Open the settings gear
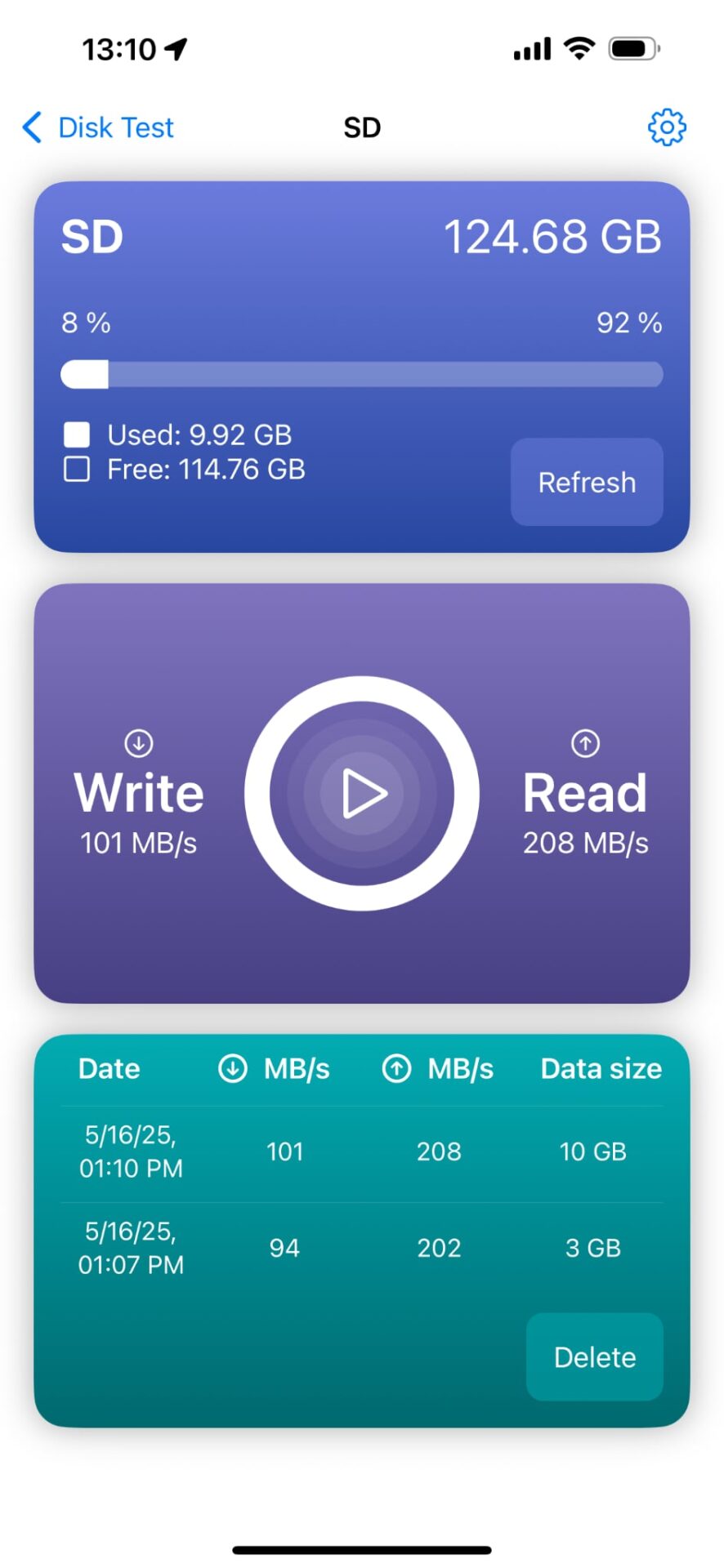724x1568 pixels. point(667,127)
